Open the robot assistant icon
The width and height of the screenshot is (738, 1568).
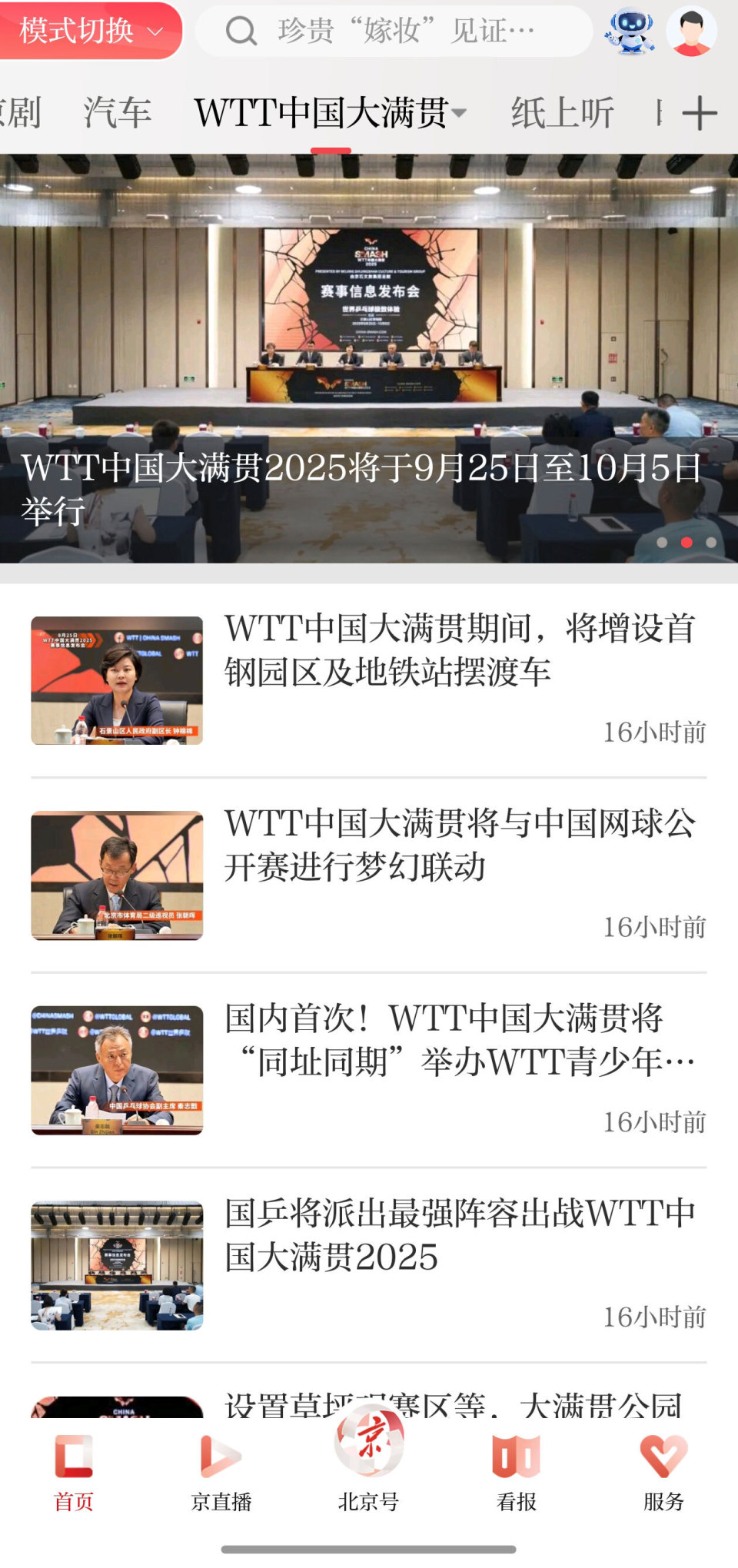pyautogui.click(x=630, y=32)
